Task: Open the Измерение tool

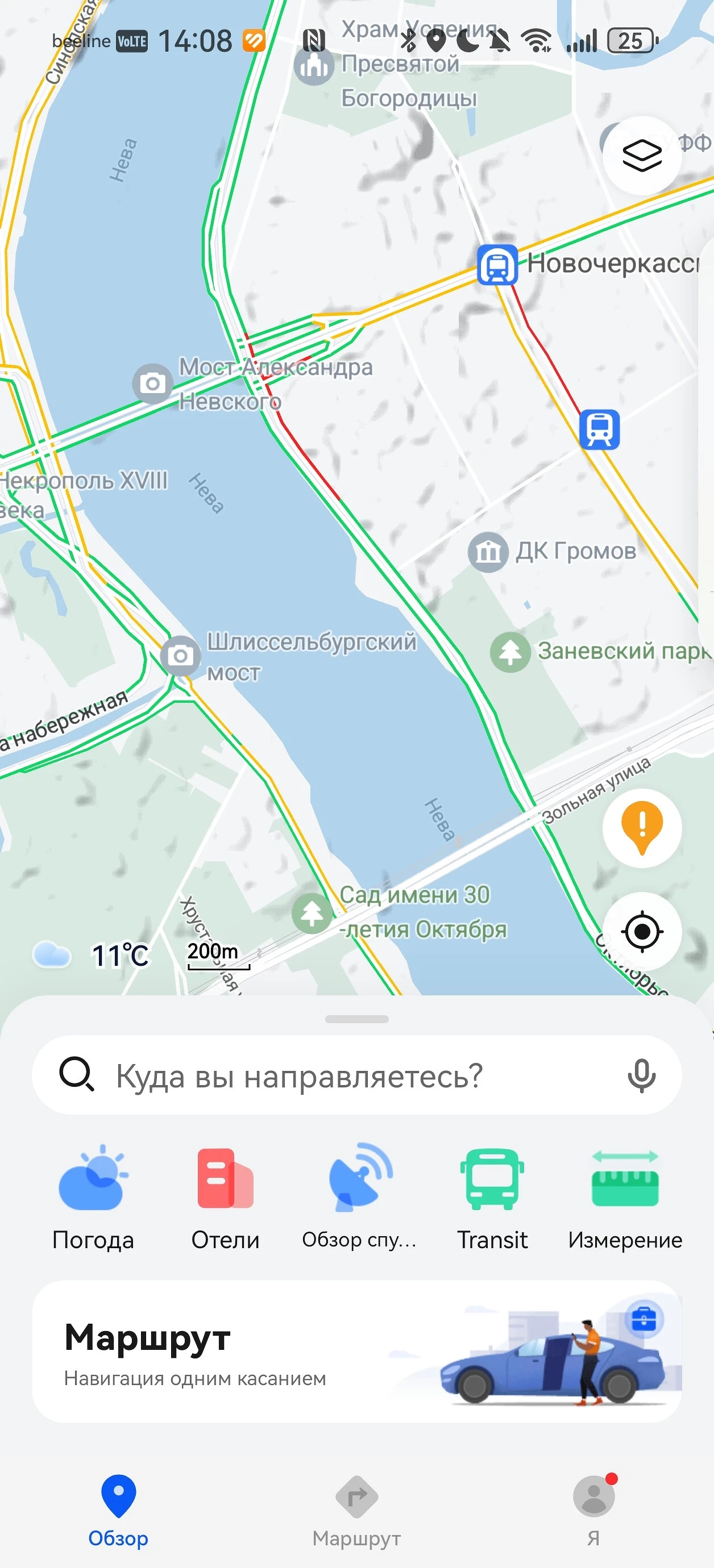Action: 625,1192
